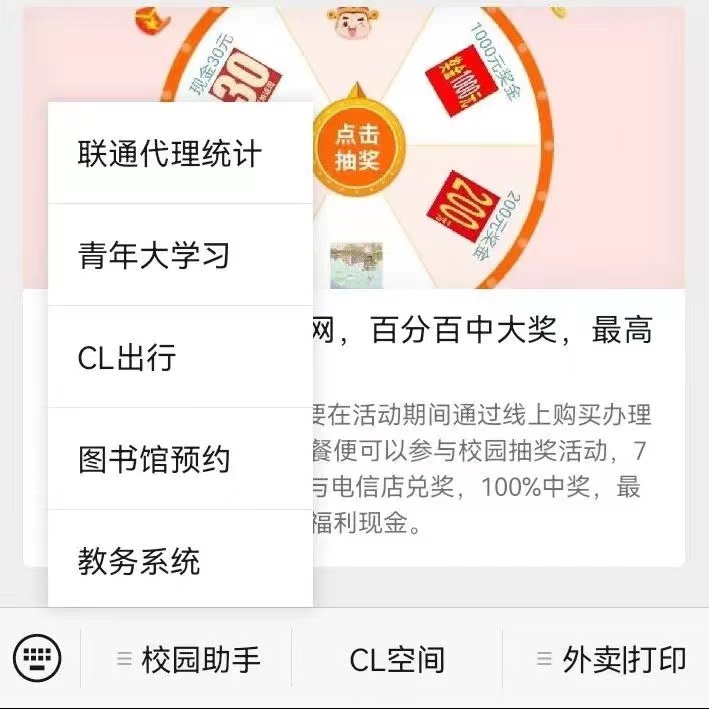Collapse the 校园助手 bottom menu

(x=188, y=660)
